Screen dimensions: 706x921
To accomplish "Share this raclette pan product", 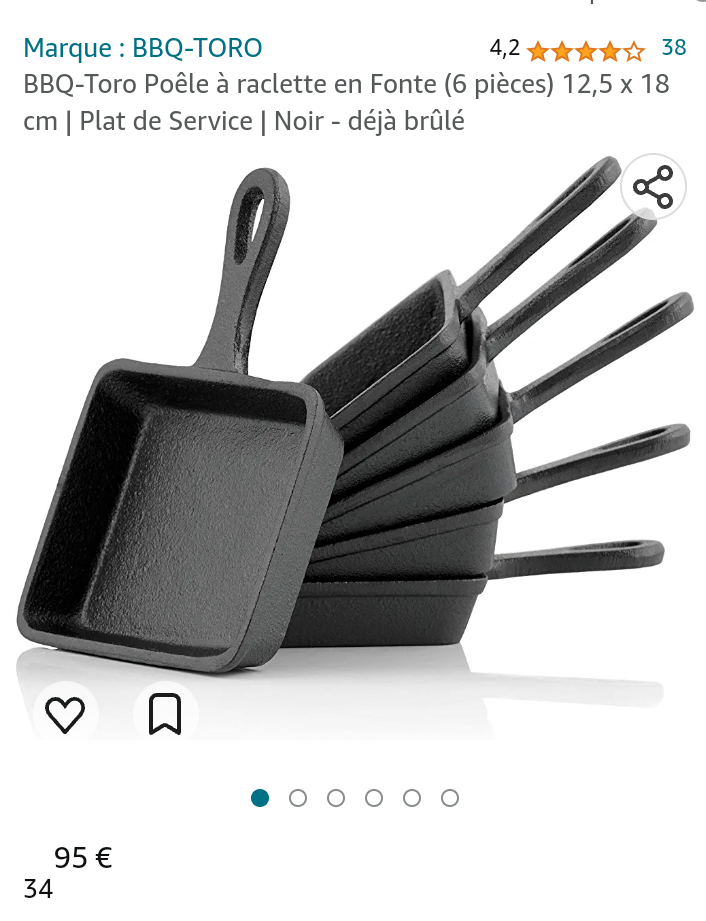I will click(653, 187).
